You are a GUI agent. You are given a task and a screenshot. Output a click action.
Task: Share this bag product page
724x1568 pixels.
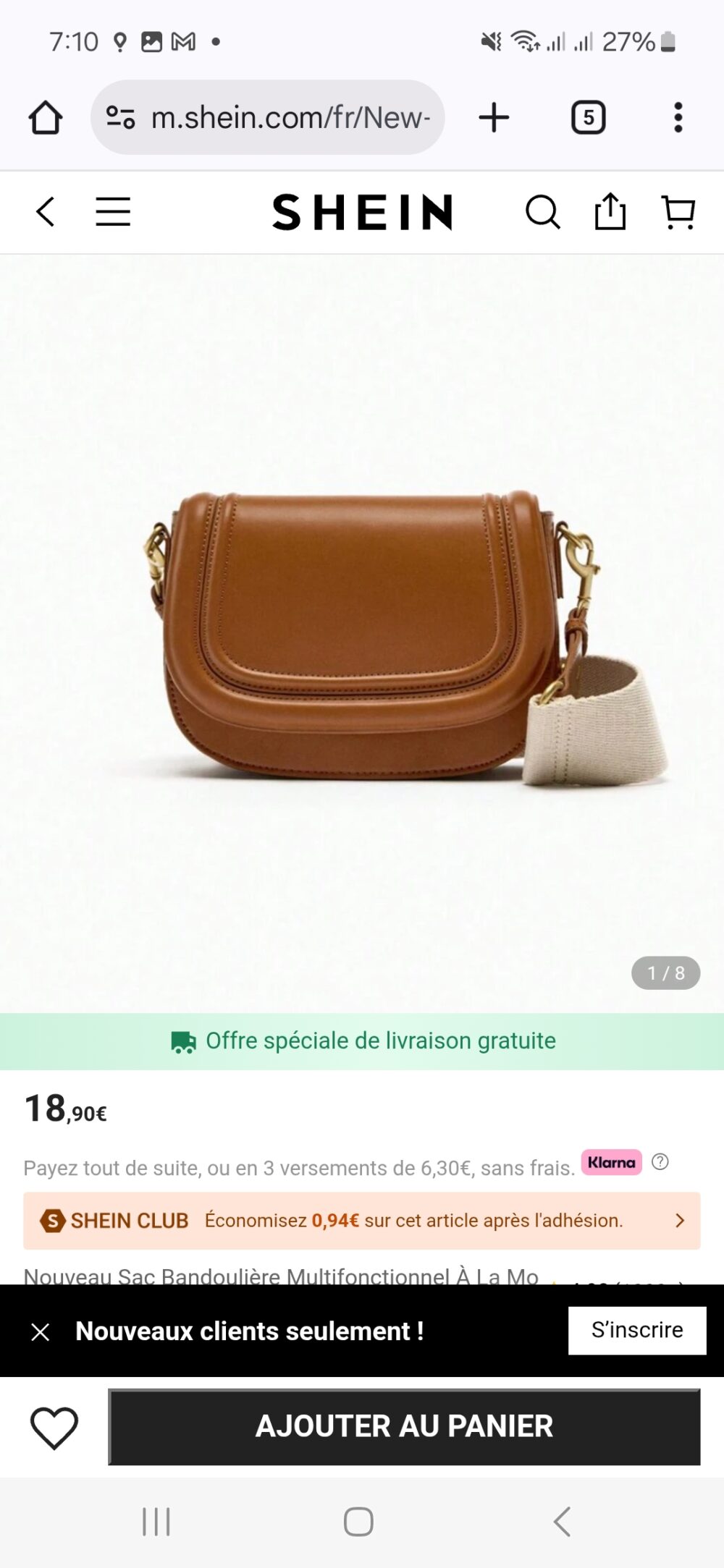[x=610, y=212]
